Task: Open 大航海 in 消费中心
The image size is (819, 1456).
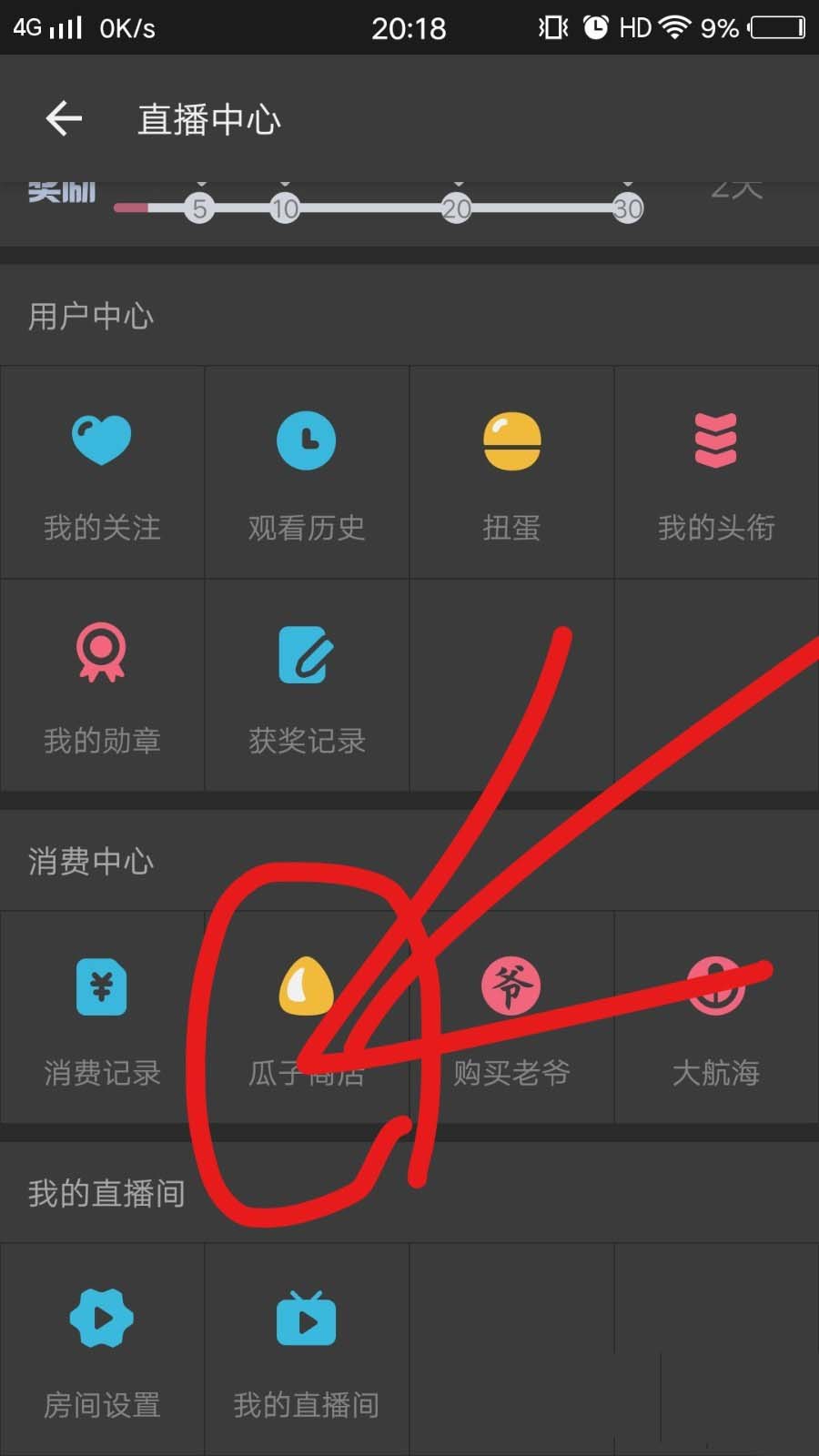Action: [x=716, y=1016]
